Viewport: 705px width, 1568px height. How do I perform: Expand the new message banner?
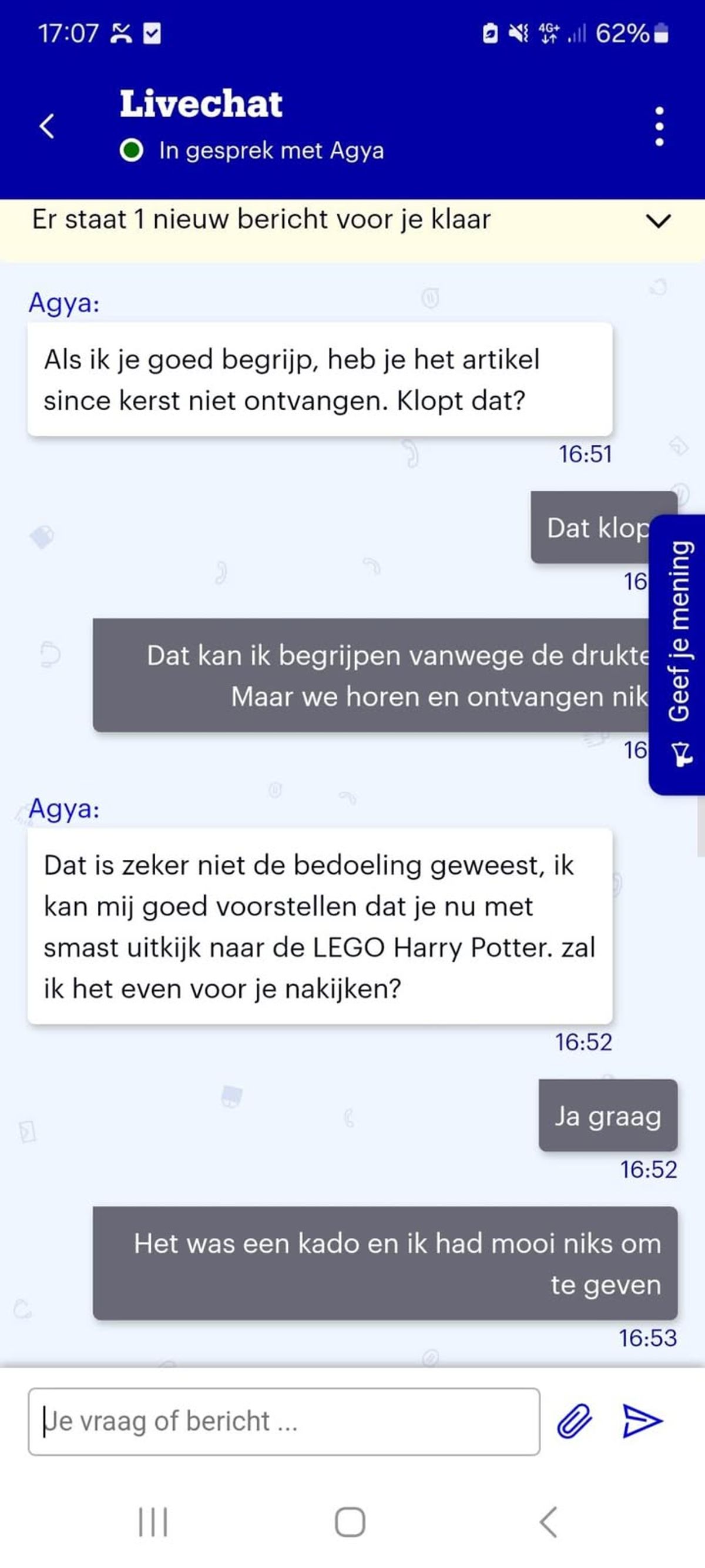click(x=657, y=221)
